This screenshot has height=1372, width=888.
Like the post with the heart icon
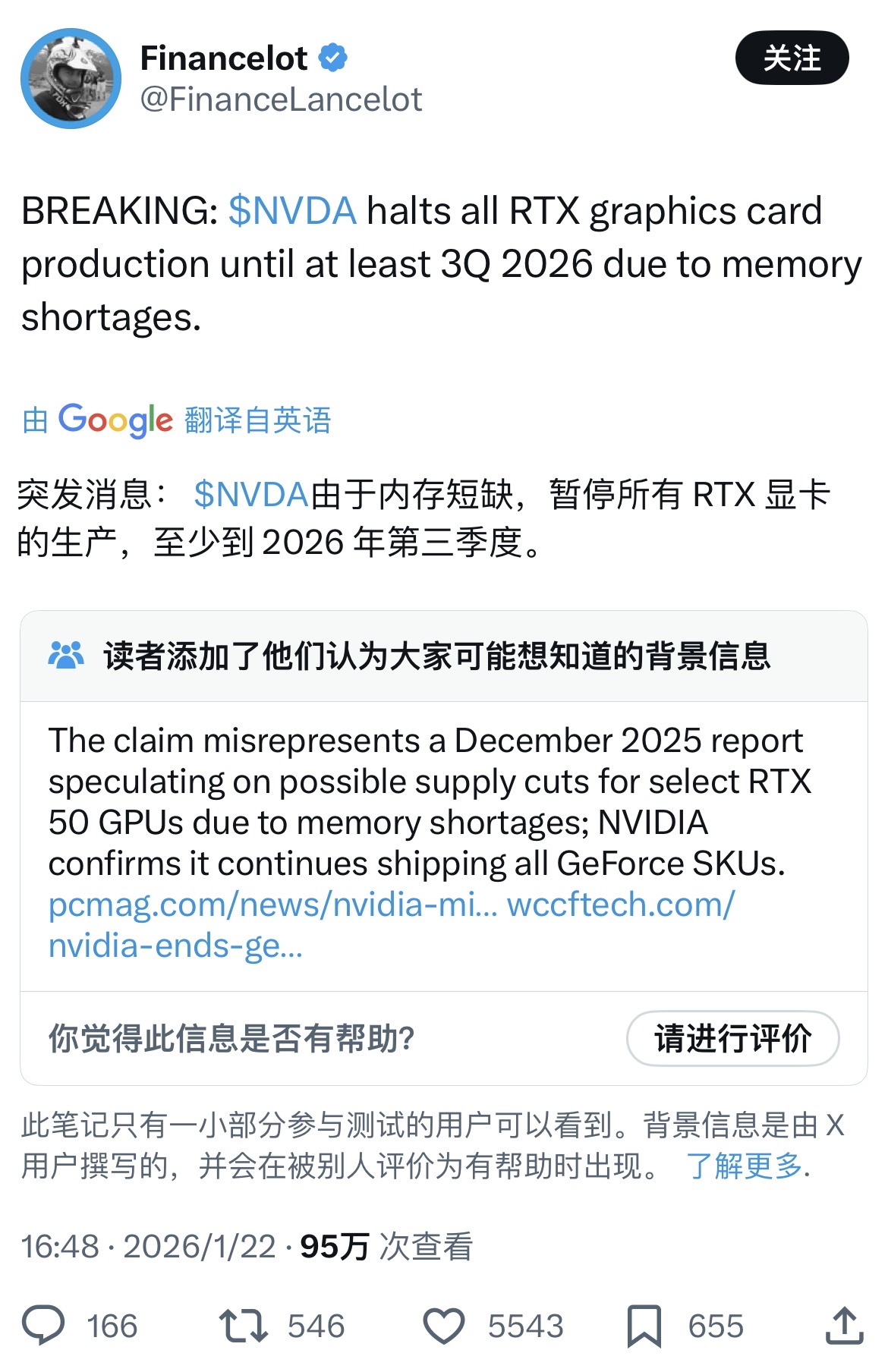pyautogui.click(x=443, y=1326)
